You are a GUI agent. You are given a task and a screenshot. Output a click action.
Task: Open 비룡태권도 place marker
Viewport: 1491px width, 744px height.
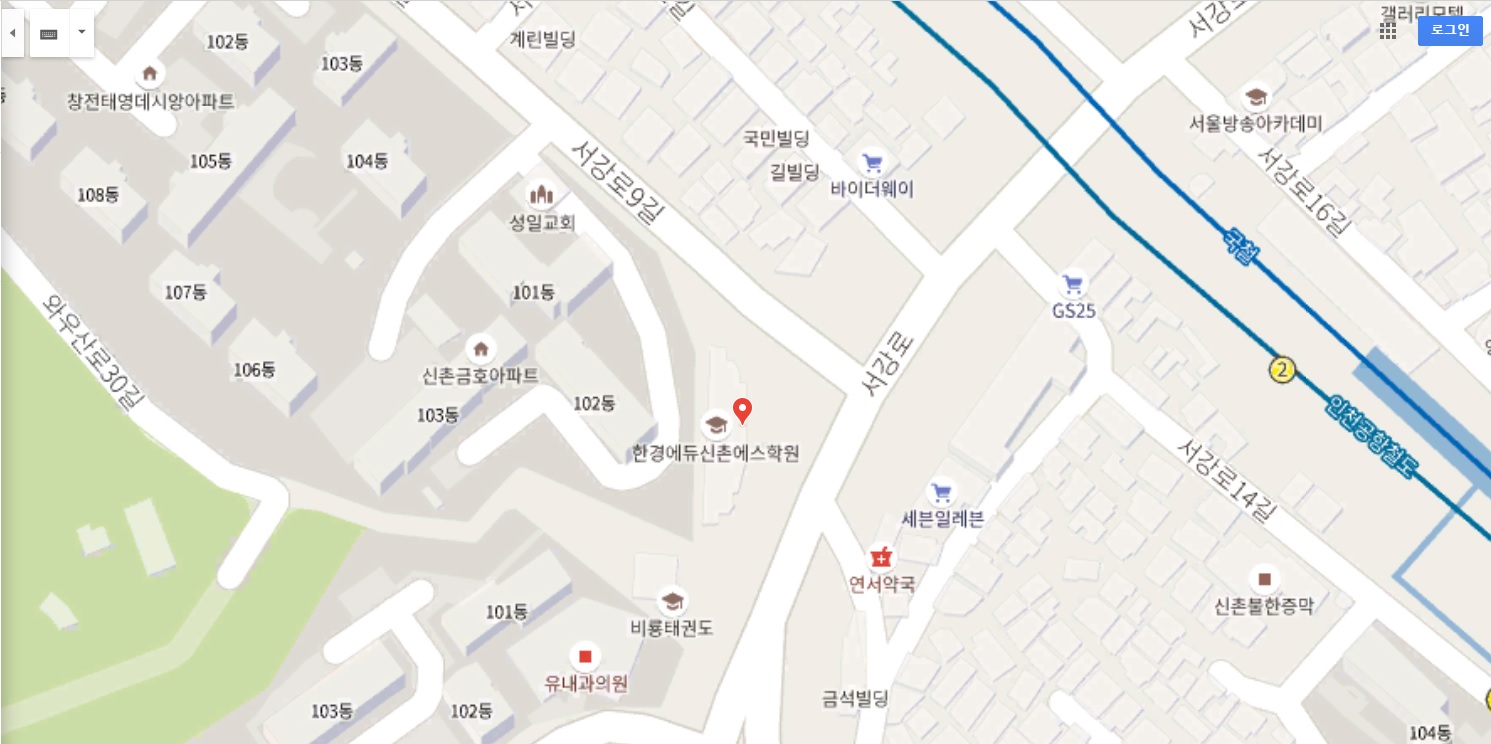click(671, 601)
